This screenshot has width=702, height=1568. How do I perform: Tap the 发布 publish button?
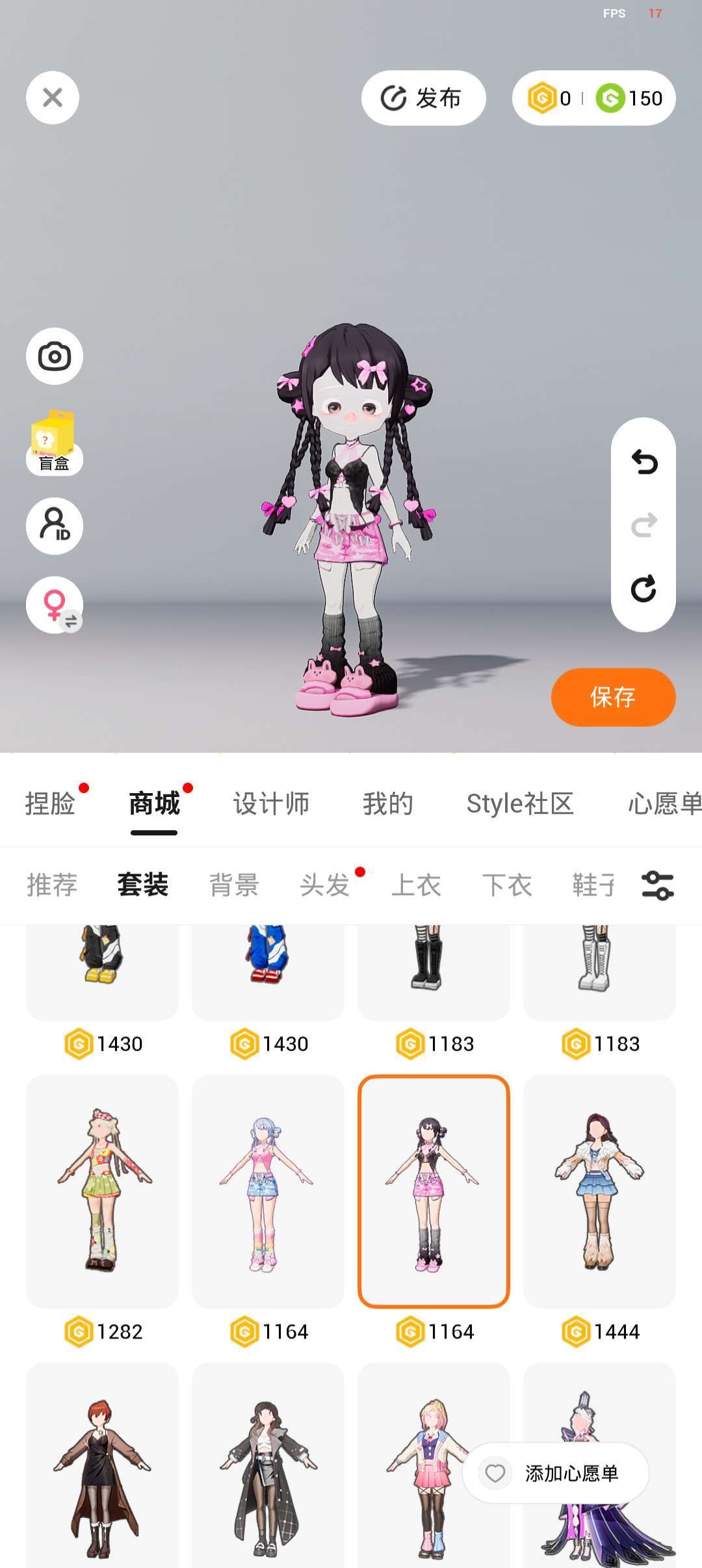click(423, 98)
